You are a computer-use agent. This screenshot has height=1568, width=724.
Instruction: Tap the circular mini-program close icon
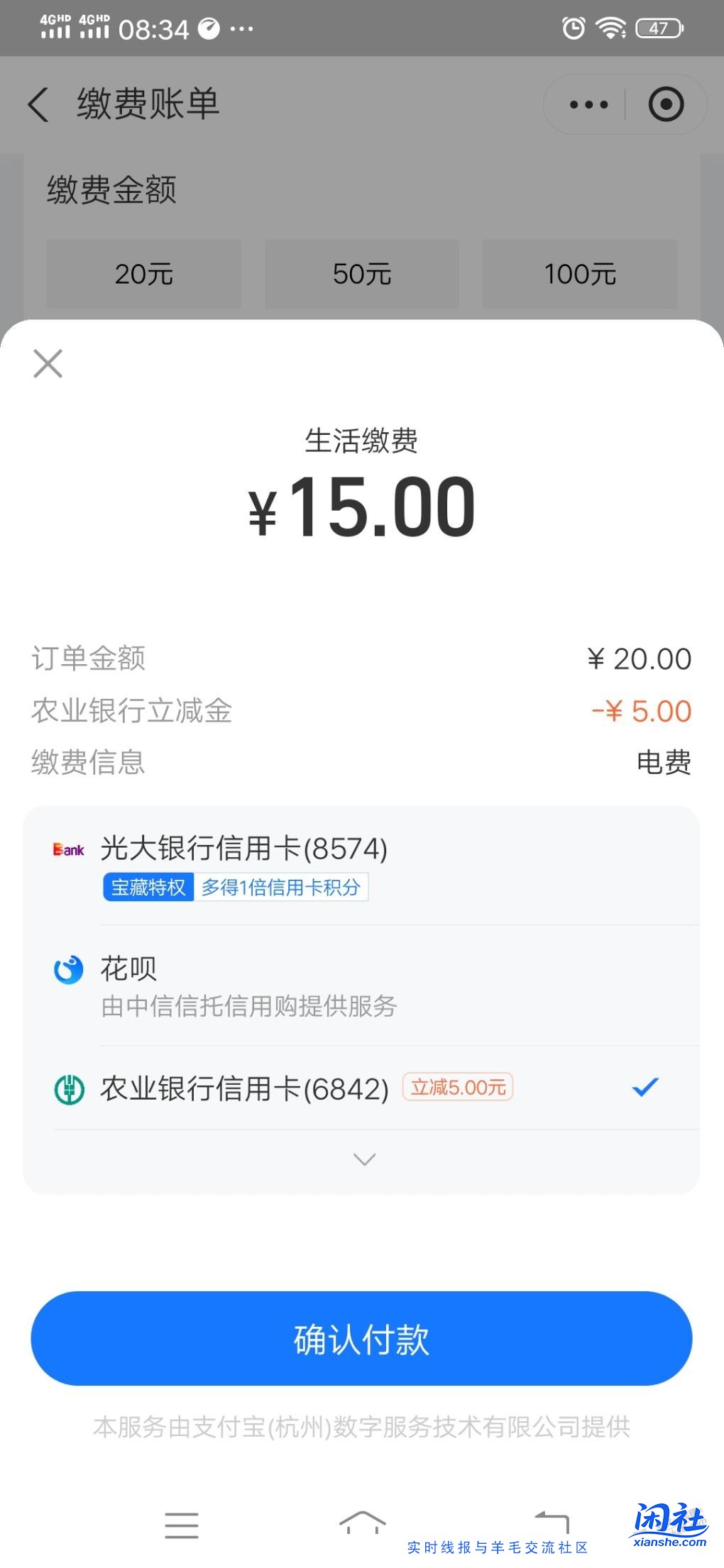point(666,104)
